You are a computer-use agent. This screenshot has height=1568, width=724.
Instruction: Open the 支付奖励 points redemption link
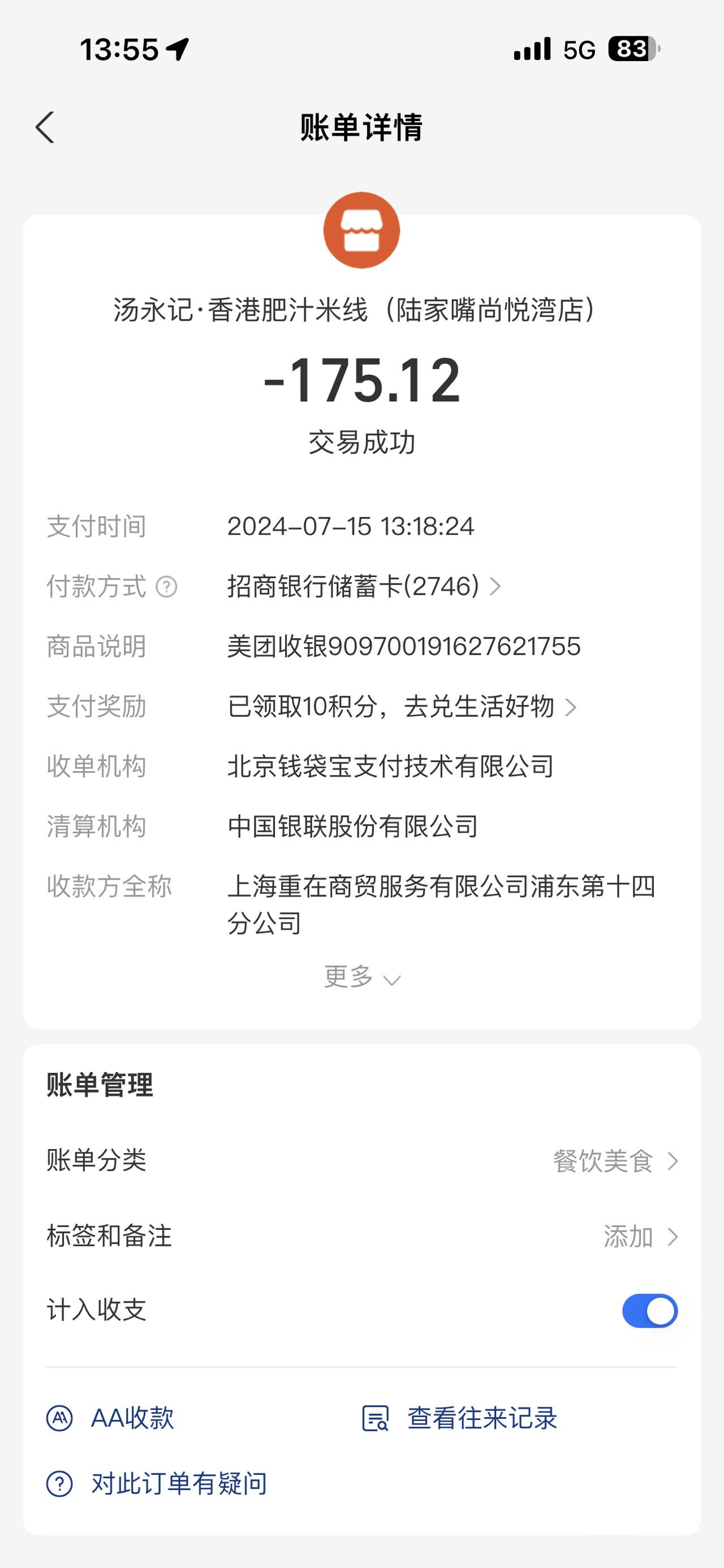402,707
